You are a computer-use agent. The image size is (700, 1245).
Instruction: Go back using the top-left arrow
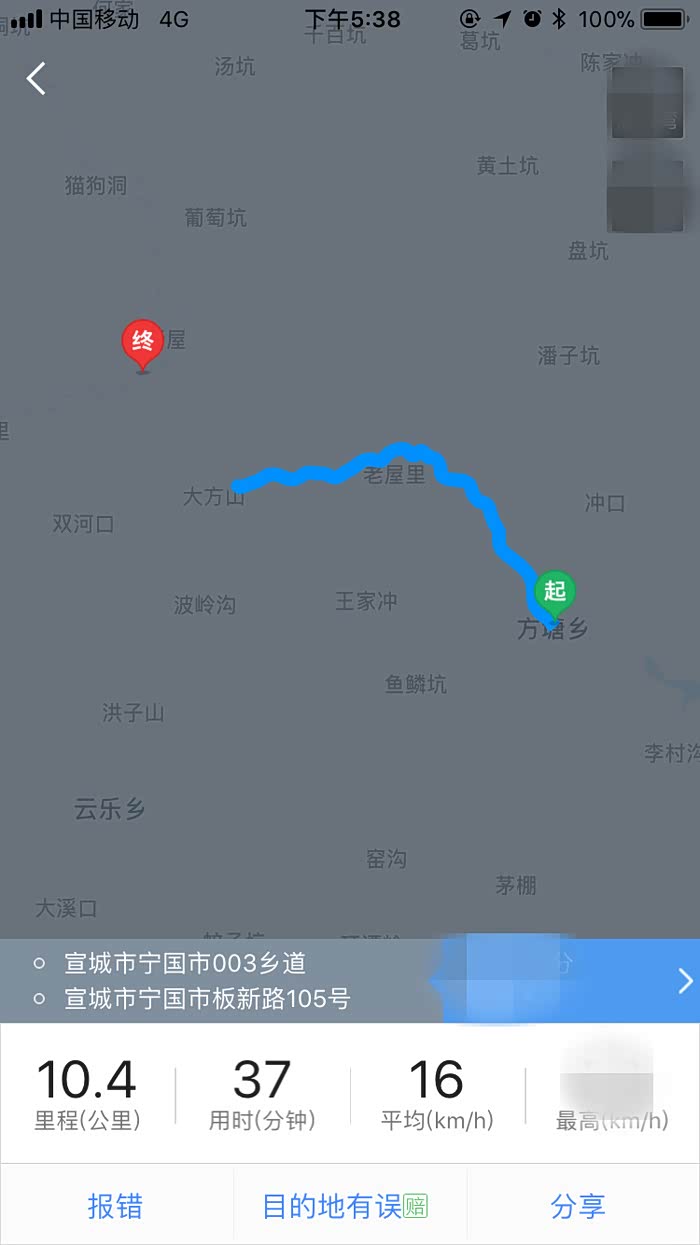(x=37, y=78)
